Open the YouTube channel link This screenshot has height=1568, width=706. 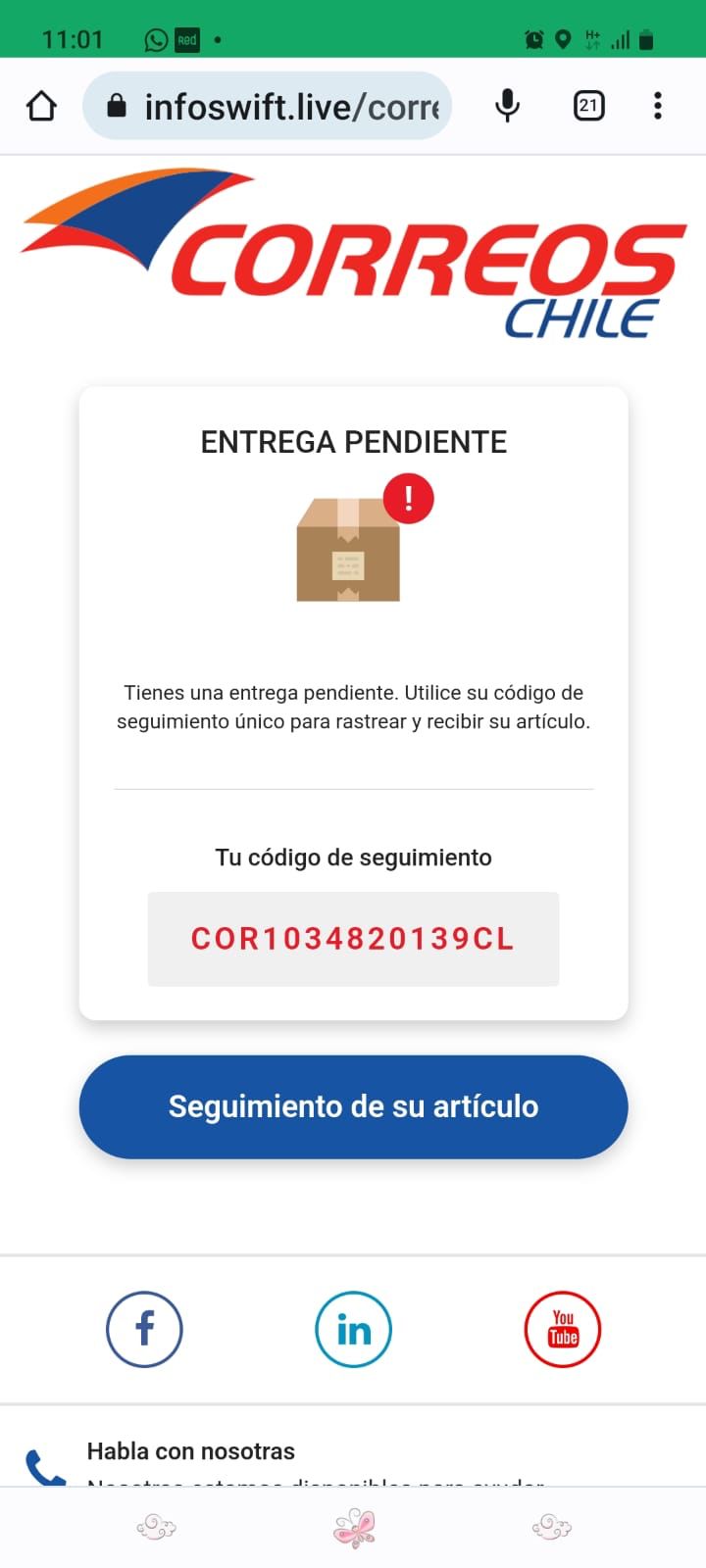563,1329
